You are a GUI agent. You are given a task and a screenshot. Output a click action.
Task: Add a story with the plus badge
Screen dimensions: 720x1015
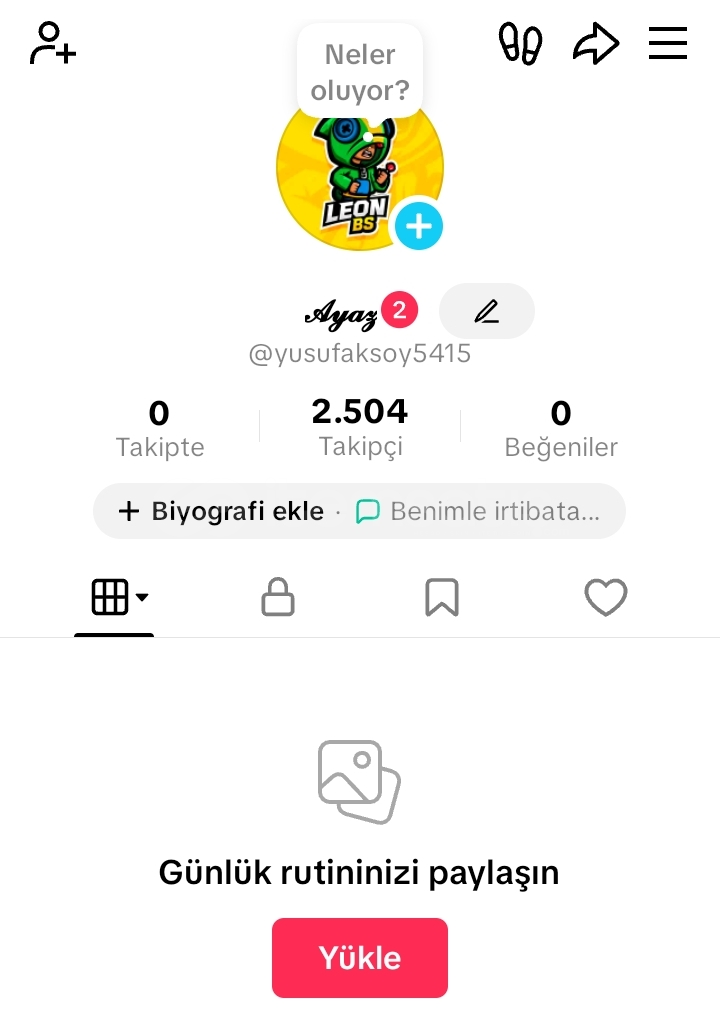point(418,226)
